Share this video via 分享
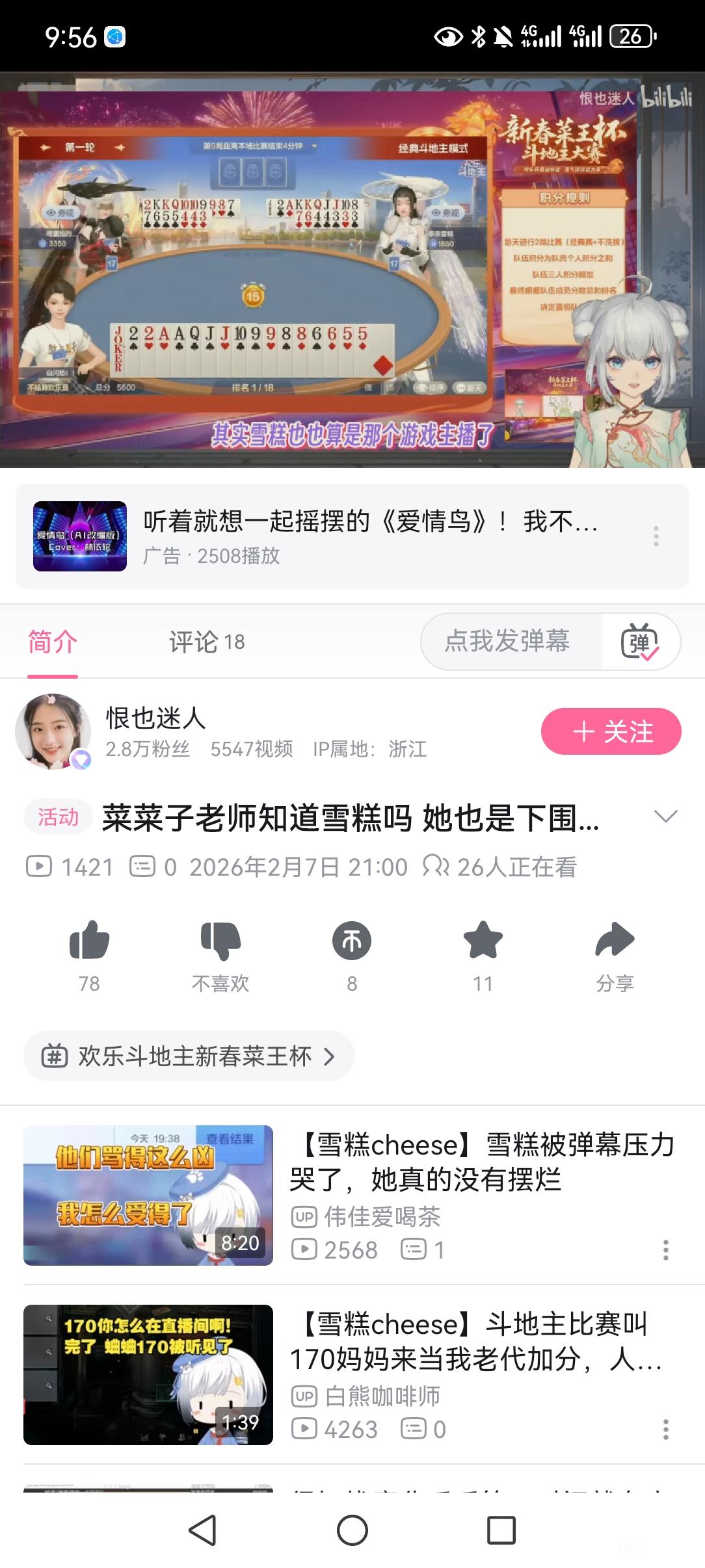705x1568 pixels. (x=615, y=941)
